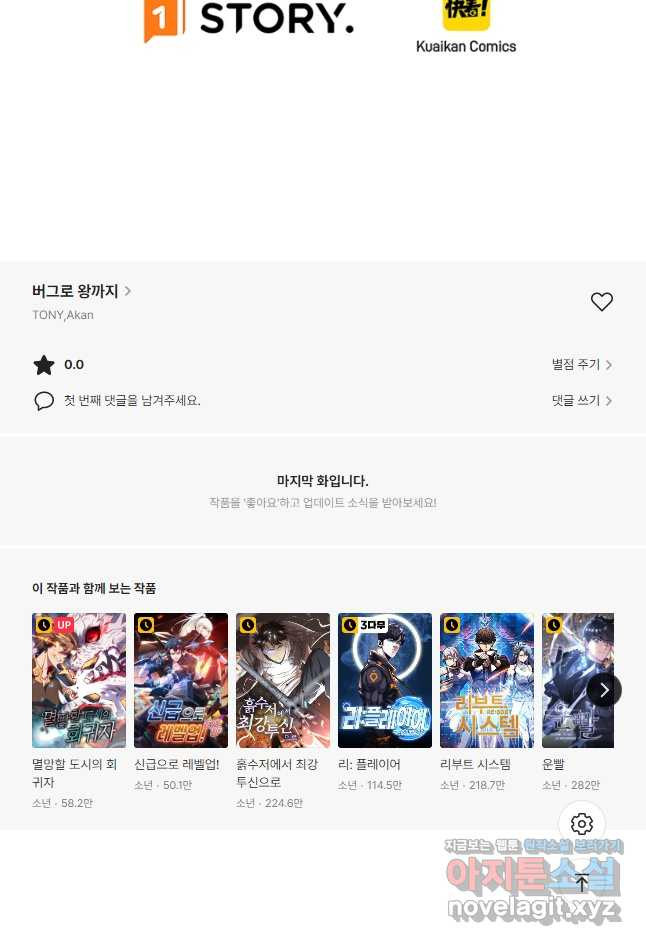The image size is (646, 946).
Task: Open 리: 플레이어 comic
Action: coord(385,680)
